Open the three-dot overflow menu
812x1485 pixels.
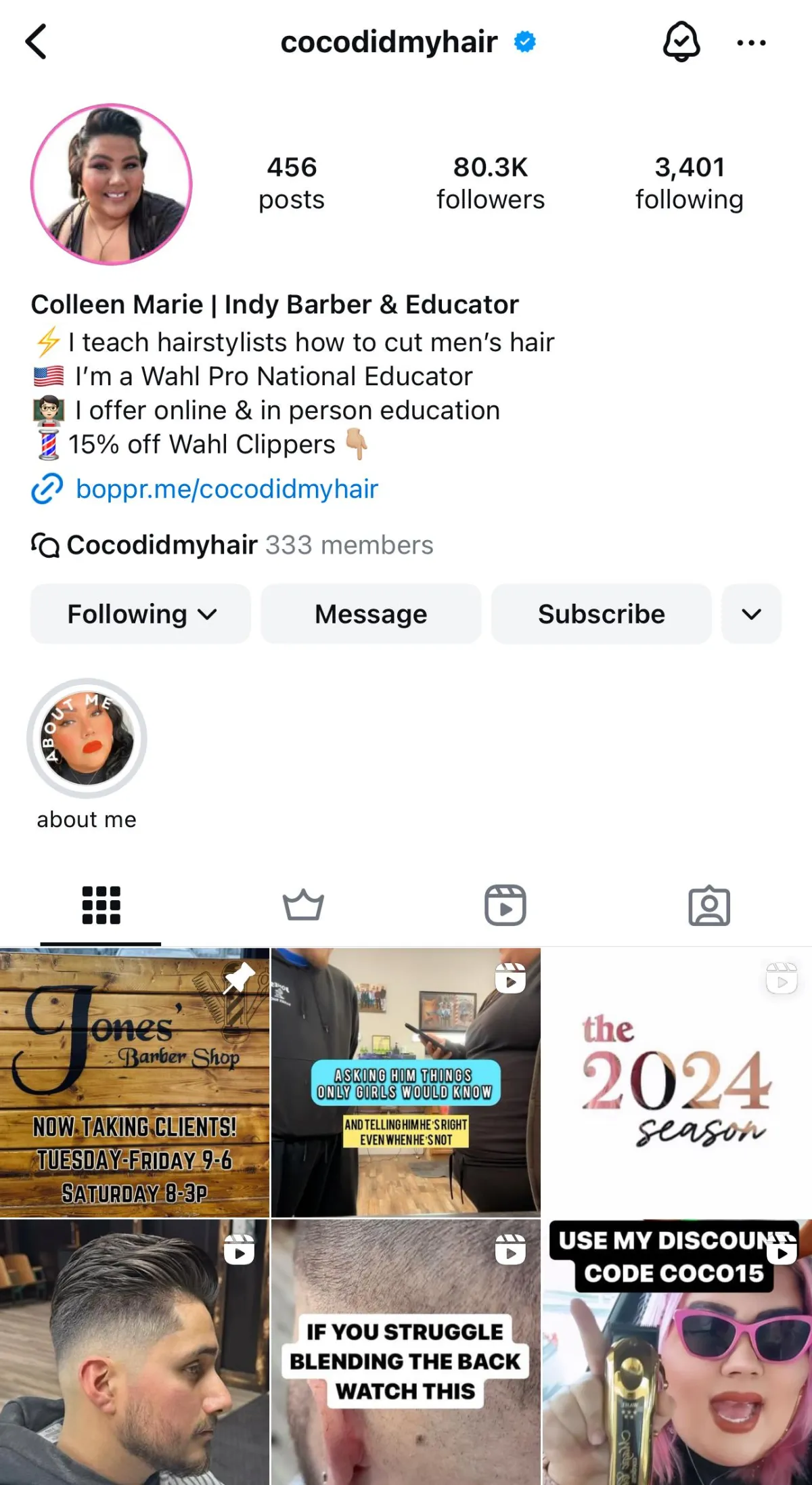tap(751, 43)
